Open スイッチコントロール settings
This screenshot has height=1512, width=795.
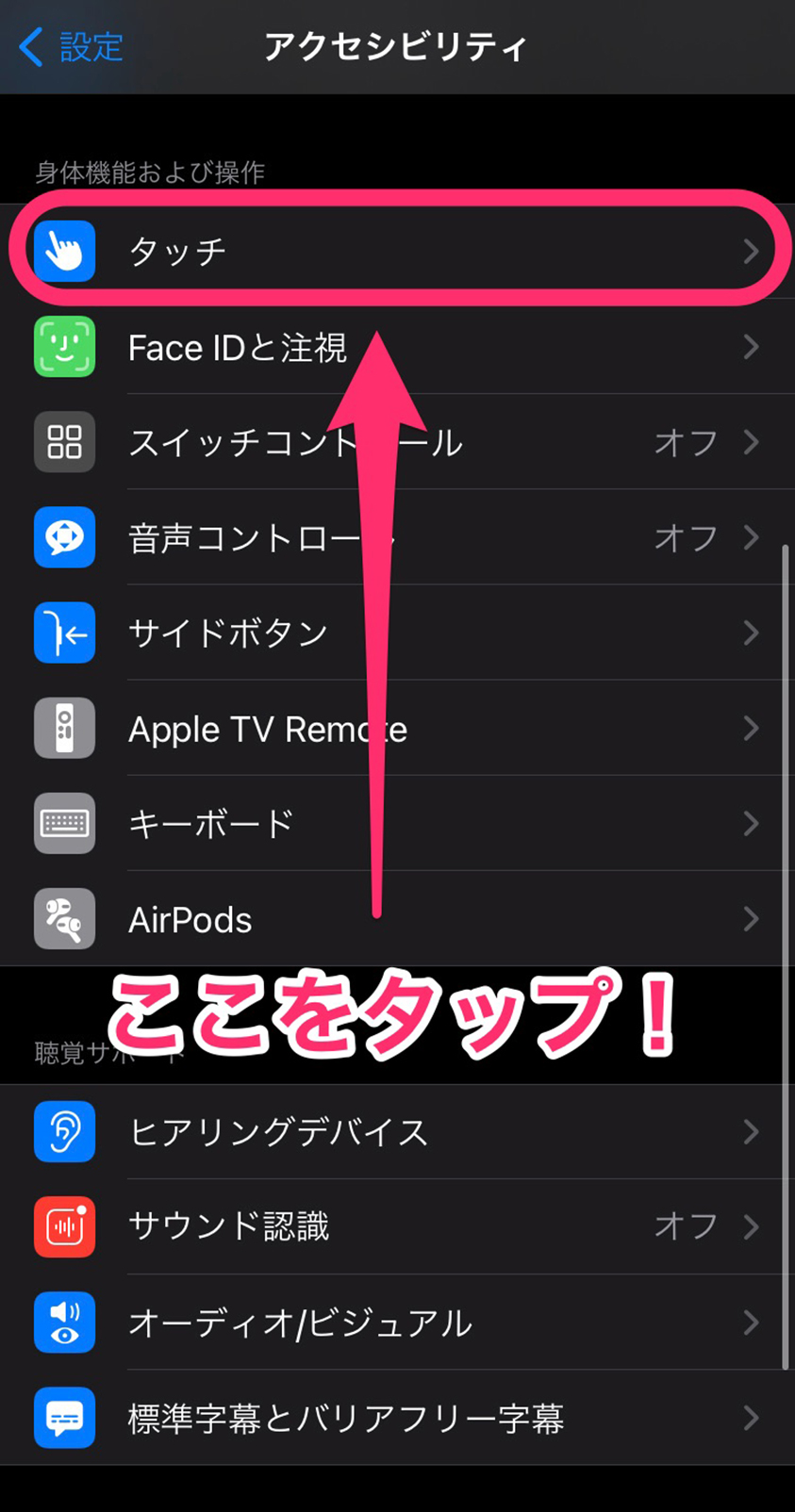397,442
